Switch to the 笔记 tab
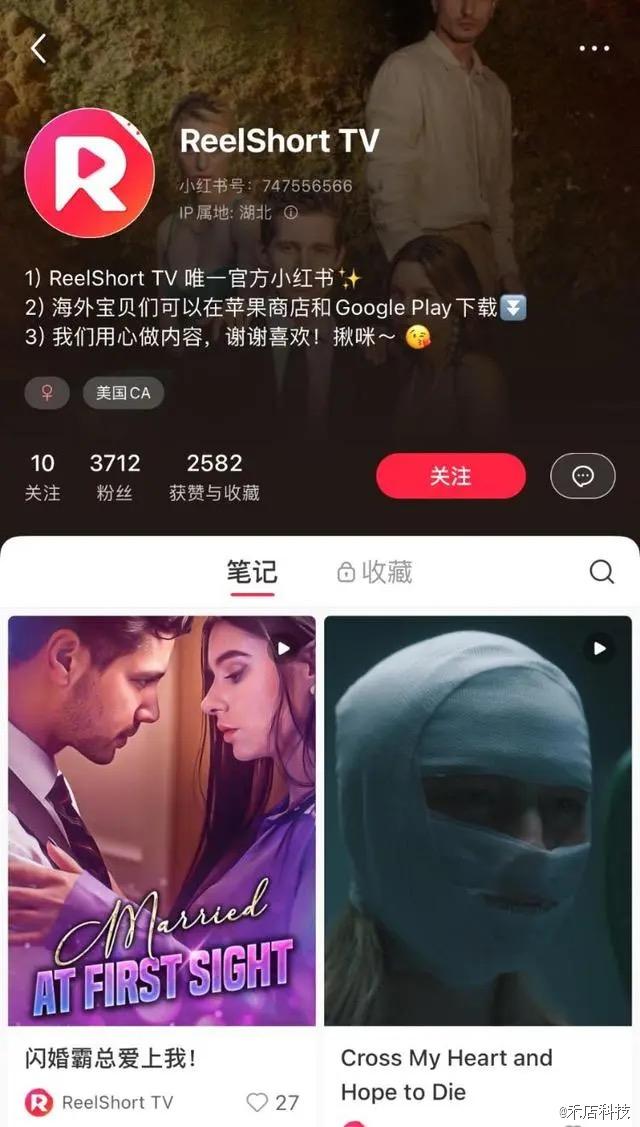The image size is (640, 1127). (251, 572)
